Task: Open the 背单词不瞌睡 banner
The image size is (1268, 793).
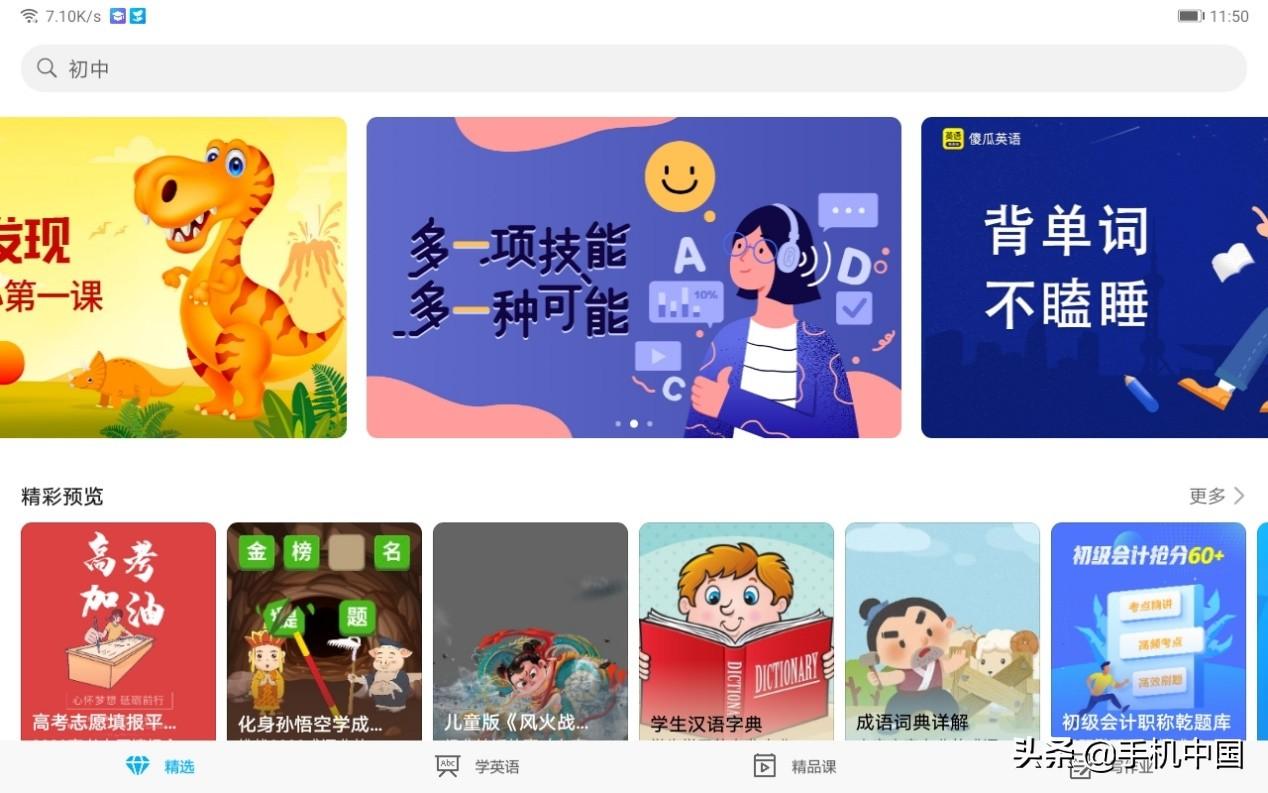Action: coord(1094,277)
